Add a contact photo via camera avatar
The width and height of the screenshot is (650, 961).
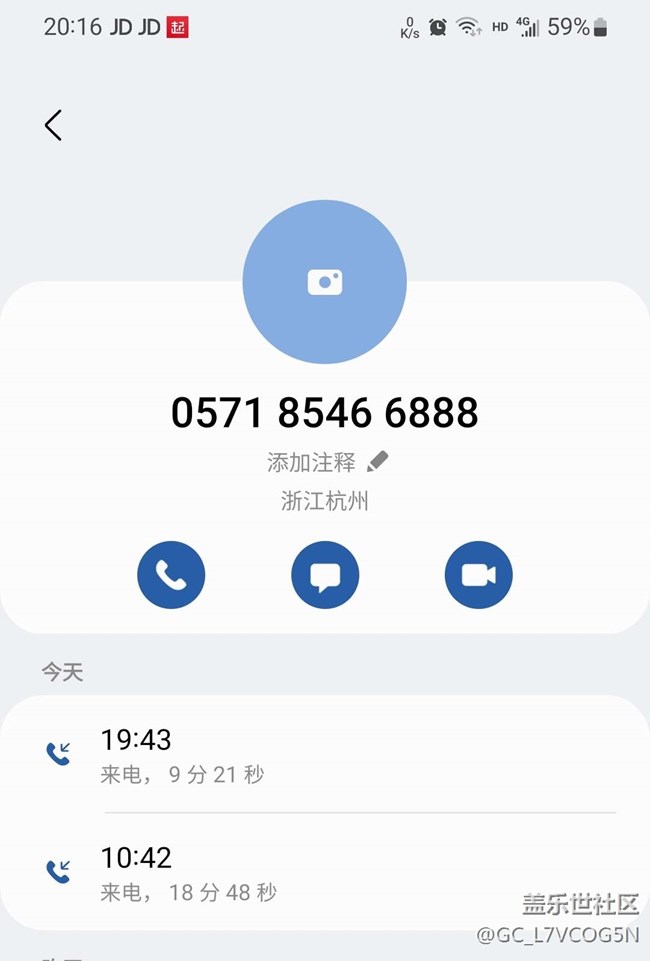[324, 282]
